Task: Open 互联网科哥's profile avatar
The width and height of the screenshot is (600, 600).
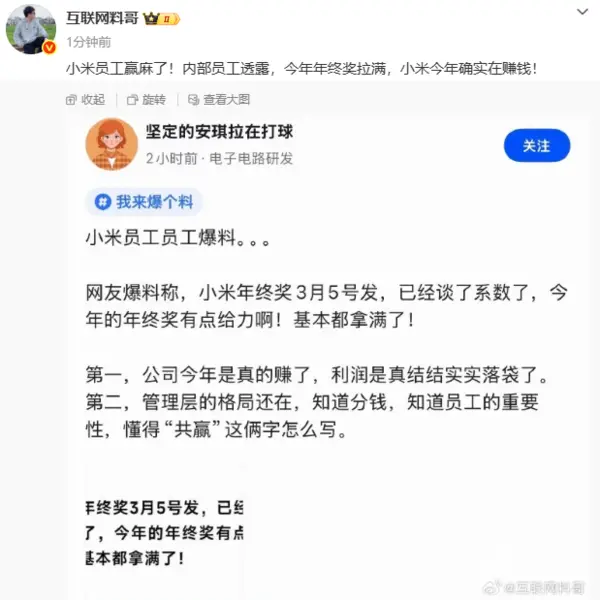Action: [x=31, y=29]
